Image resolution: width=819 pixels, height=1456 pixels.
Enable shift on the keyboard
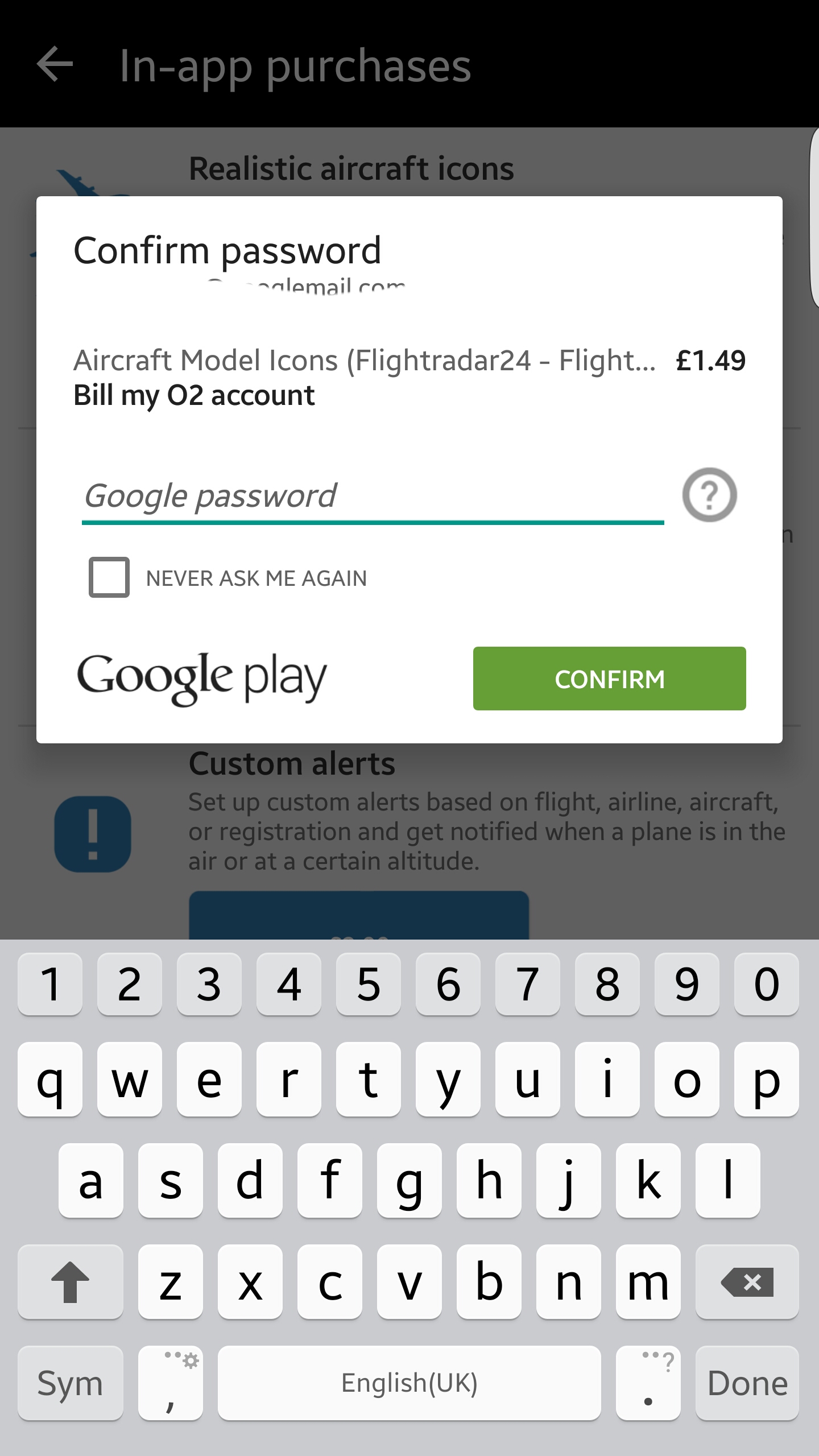click(70, 1282)
